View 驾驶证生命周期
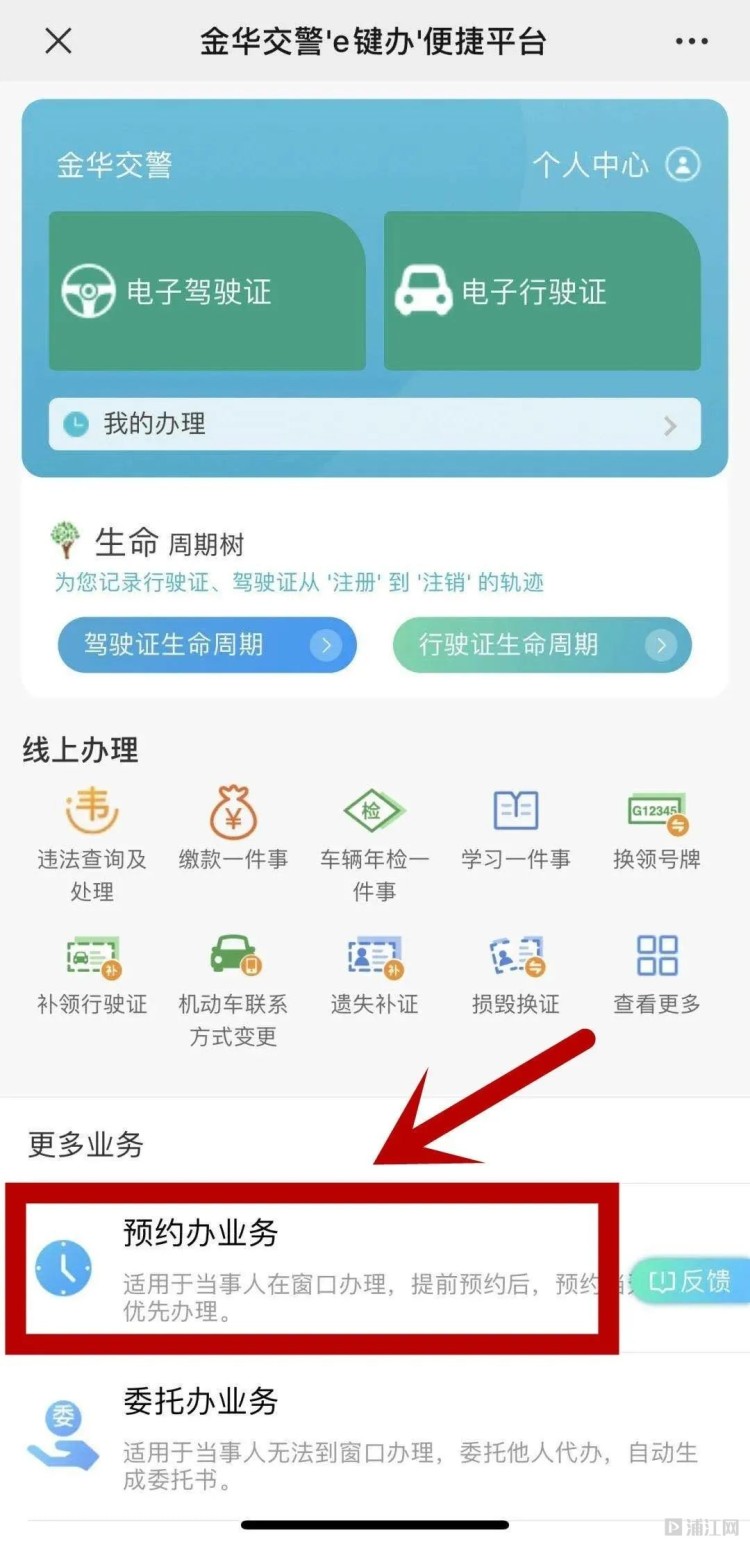Screen dimensions: 750x1544 click(x=207, y=645)
